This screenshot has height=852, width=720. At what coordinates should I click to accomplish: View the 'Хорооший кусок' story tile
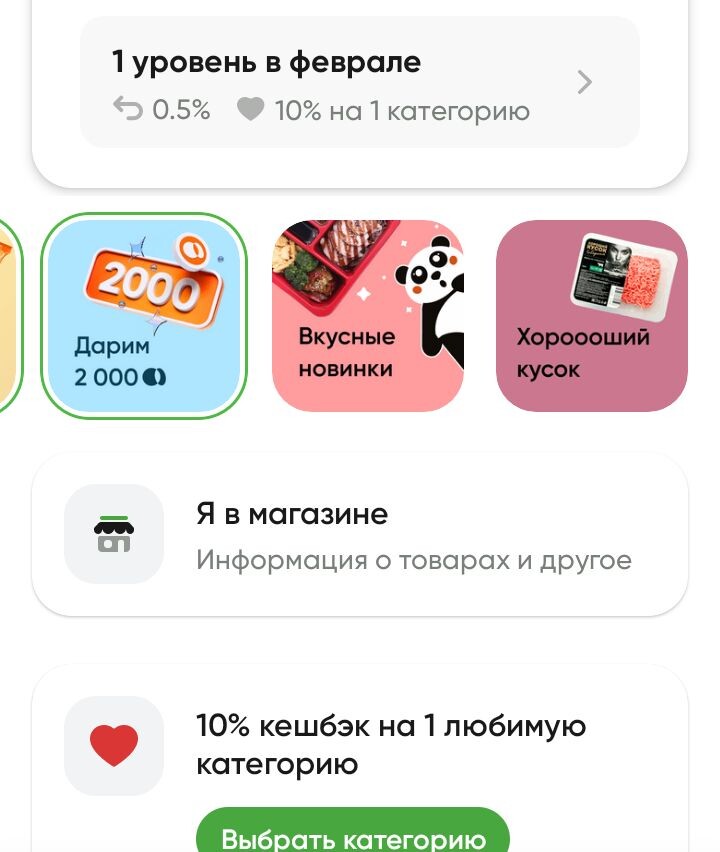pos(591,316)
